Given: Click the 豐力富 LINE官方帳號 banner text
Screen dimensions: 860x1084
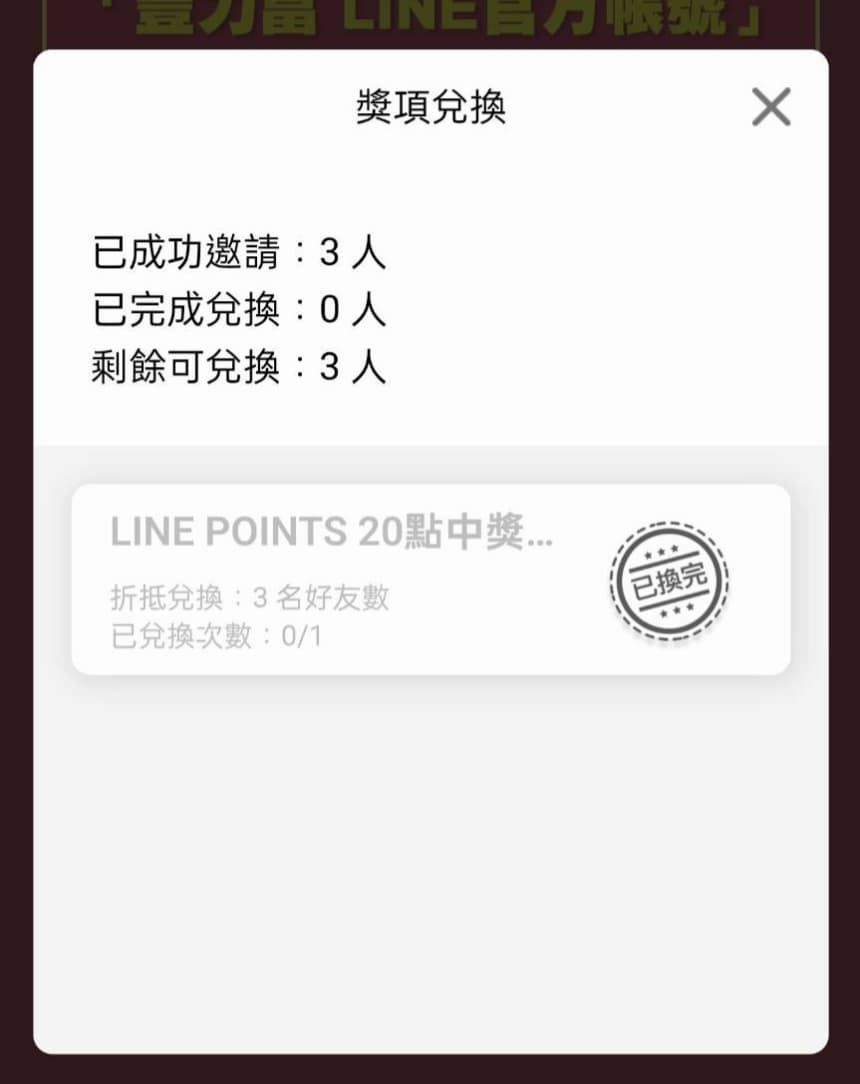Looking at the screenshot, I should pyautogui.click(x=430, y=15).
